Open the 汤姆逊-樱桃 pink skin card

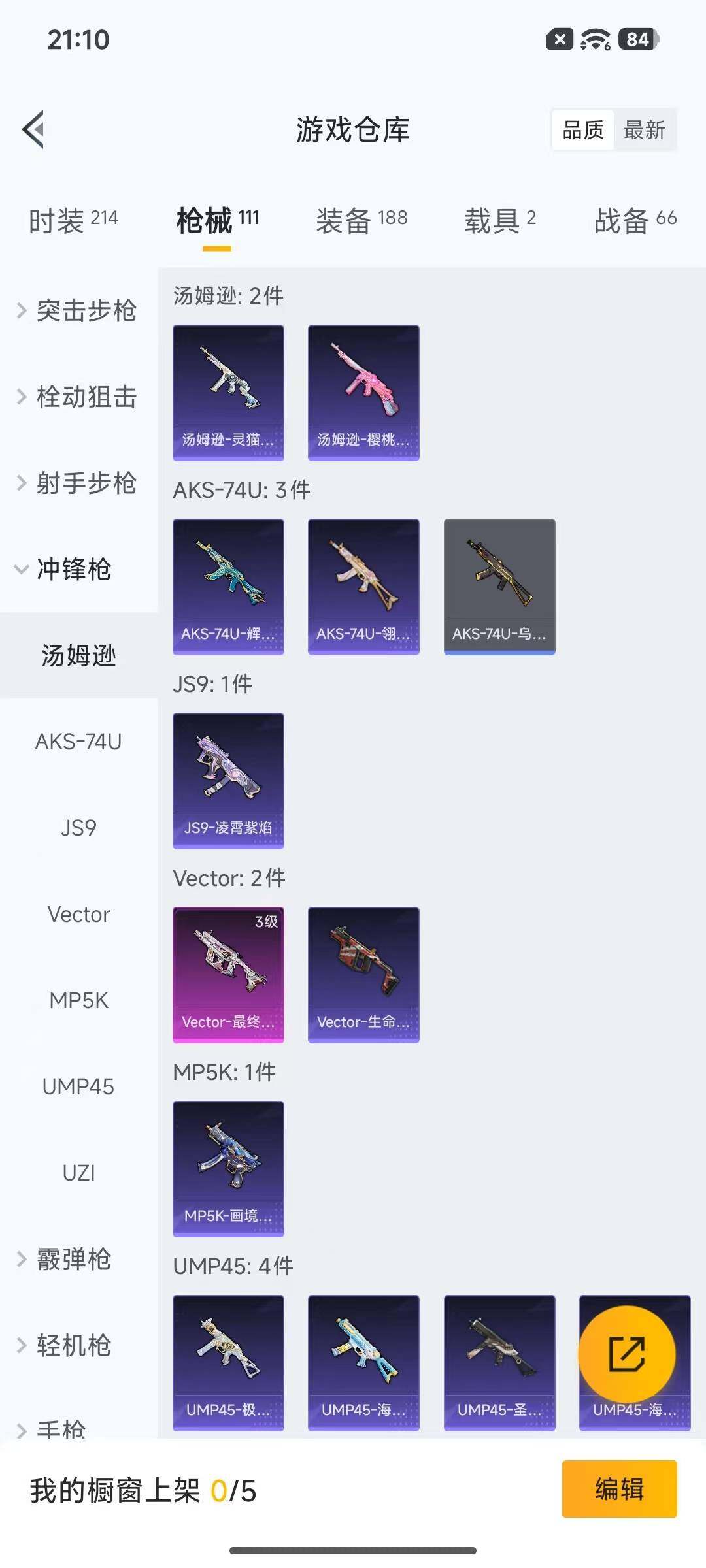coord(363,392)
